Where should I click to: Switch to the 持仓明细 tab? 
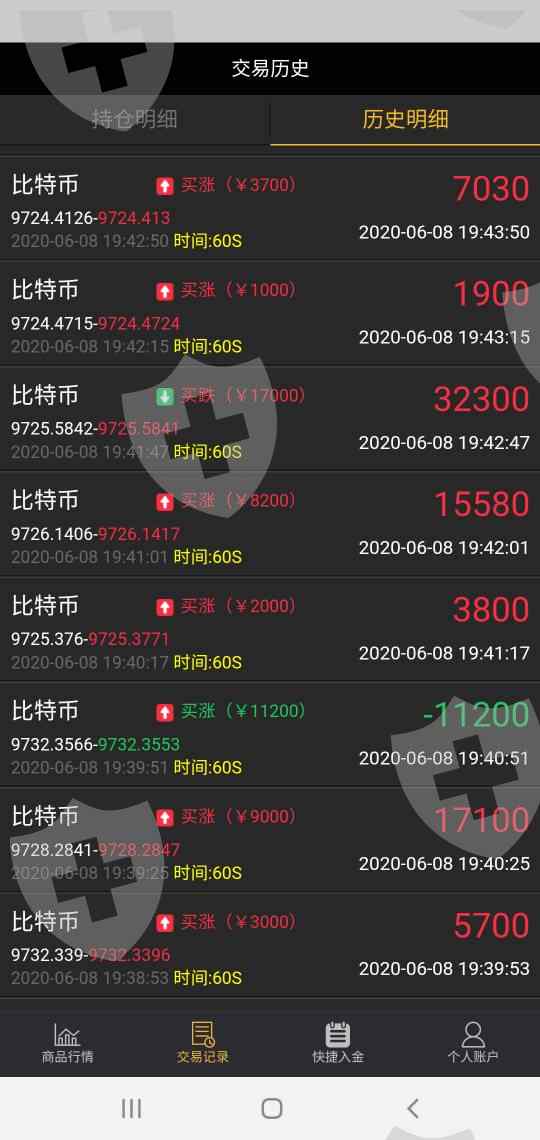134,119
